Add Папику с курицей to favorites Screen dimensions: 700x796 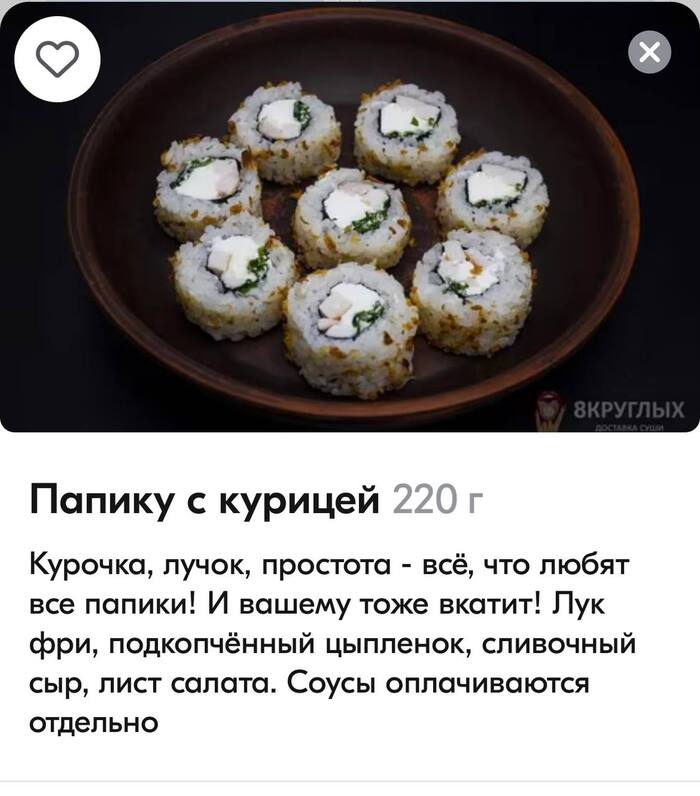click(x=57, y=58)
